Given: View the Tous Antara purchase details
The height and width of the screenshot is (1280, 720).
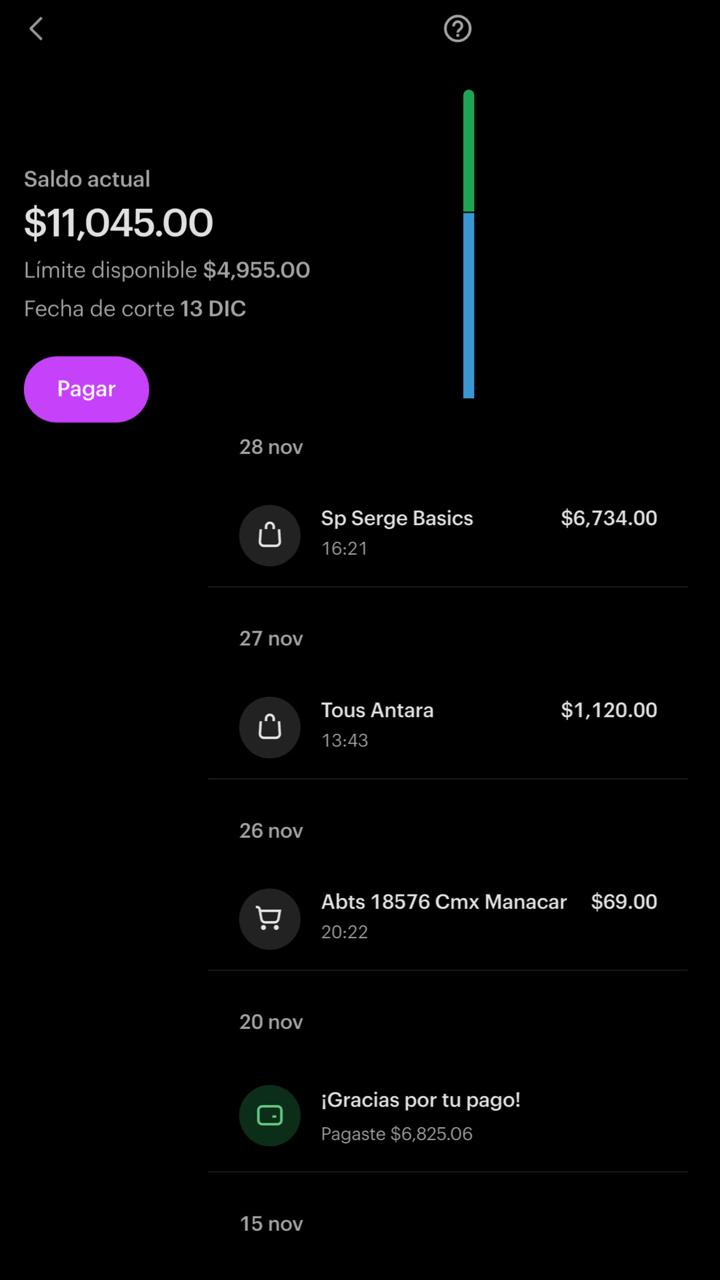Looking at the screenshot, I should pyautogui.click(x=447, y=725).
